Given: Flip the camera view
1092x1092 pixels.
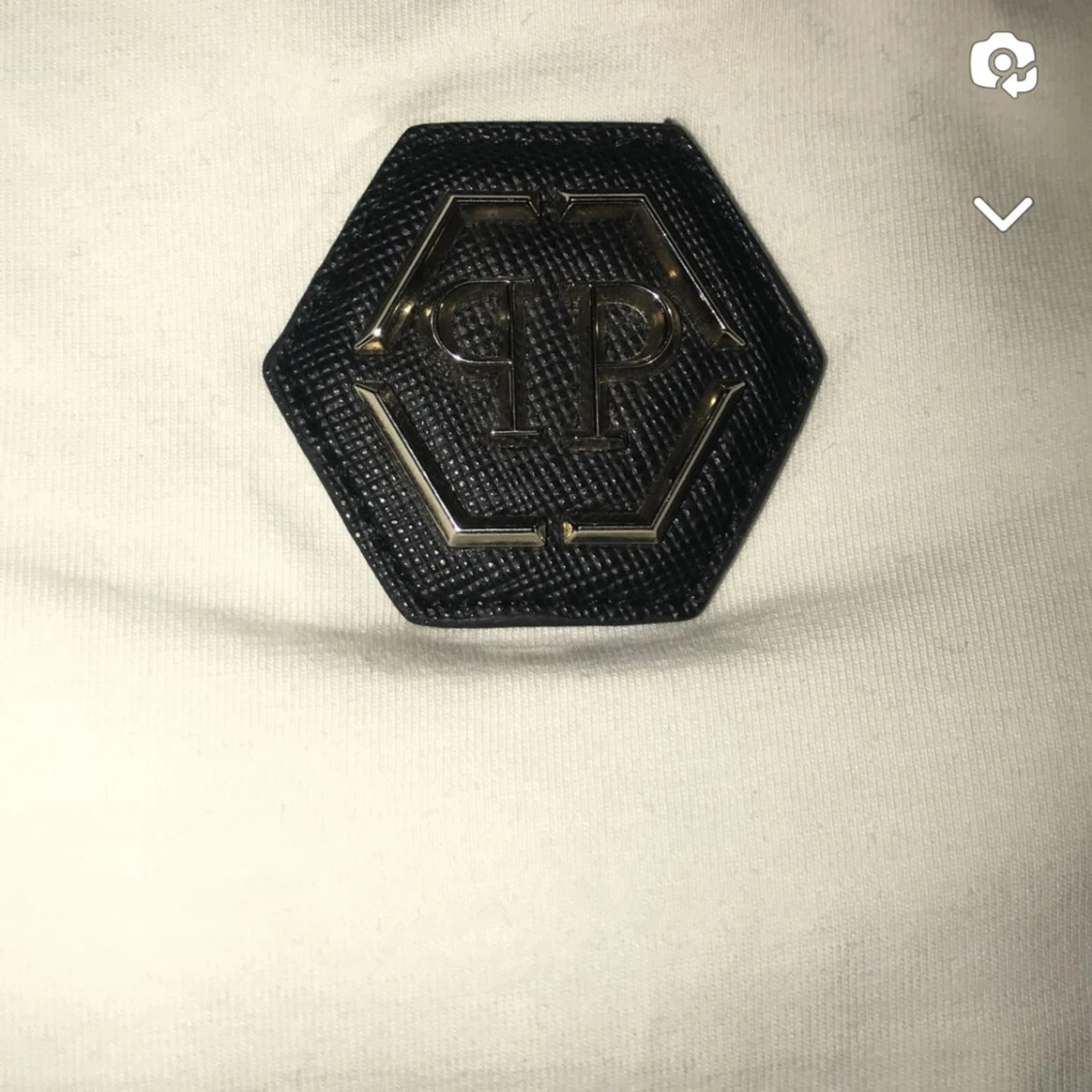Looking at the screenshot, I should click(x=1004, y=65).
